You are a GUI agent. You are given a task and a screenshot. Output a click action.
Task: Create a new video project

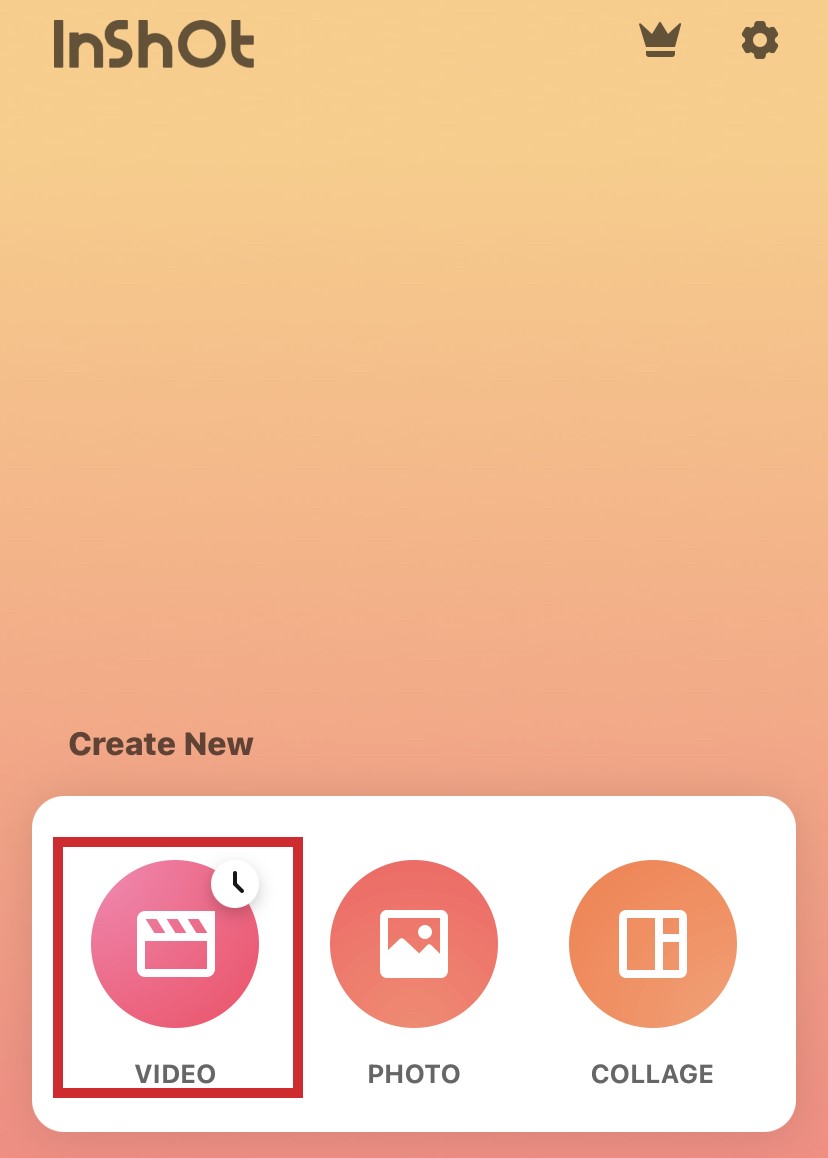coord(175,943)
